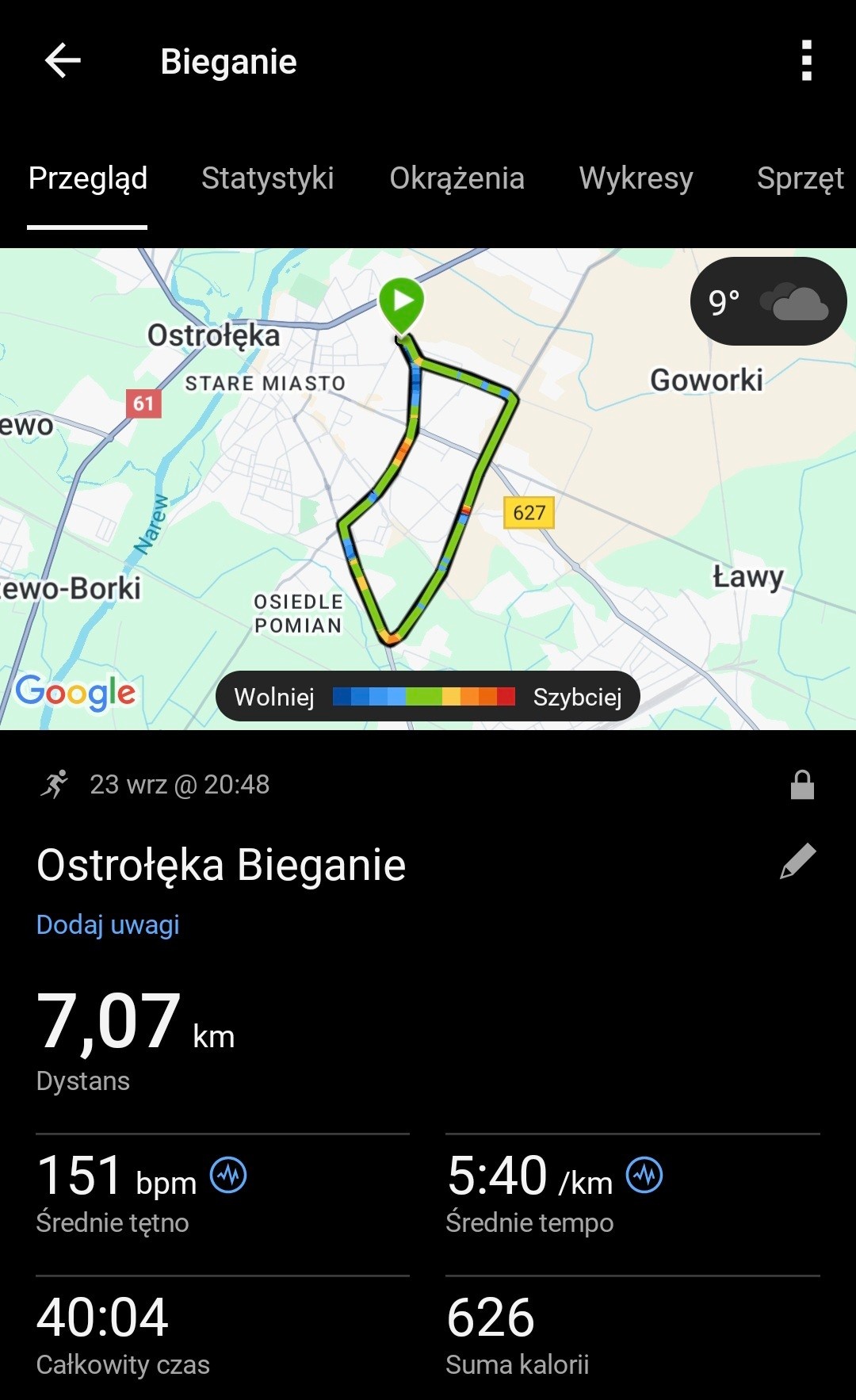Open the three-dot overflow menu
Viewport: 856px width, 1400px height.
pyautogui.click(x=806, y=61)
